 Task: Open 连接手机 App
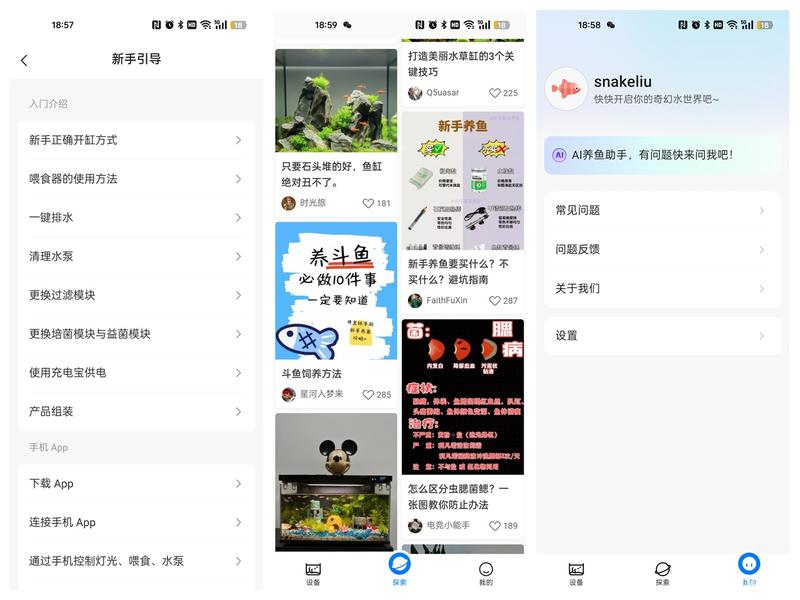[136, 522]
